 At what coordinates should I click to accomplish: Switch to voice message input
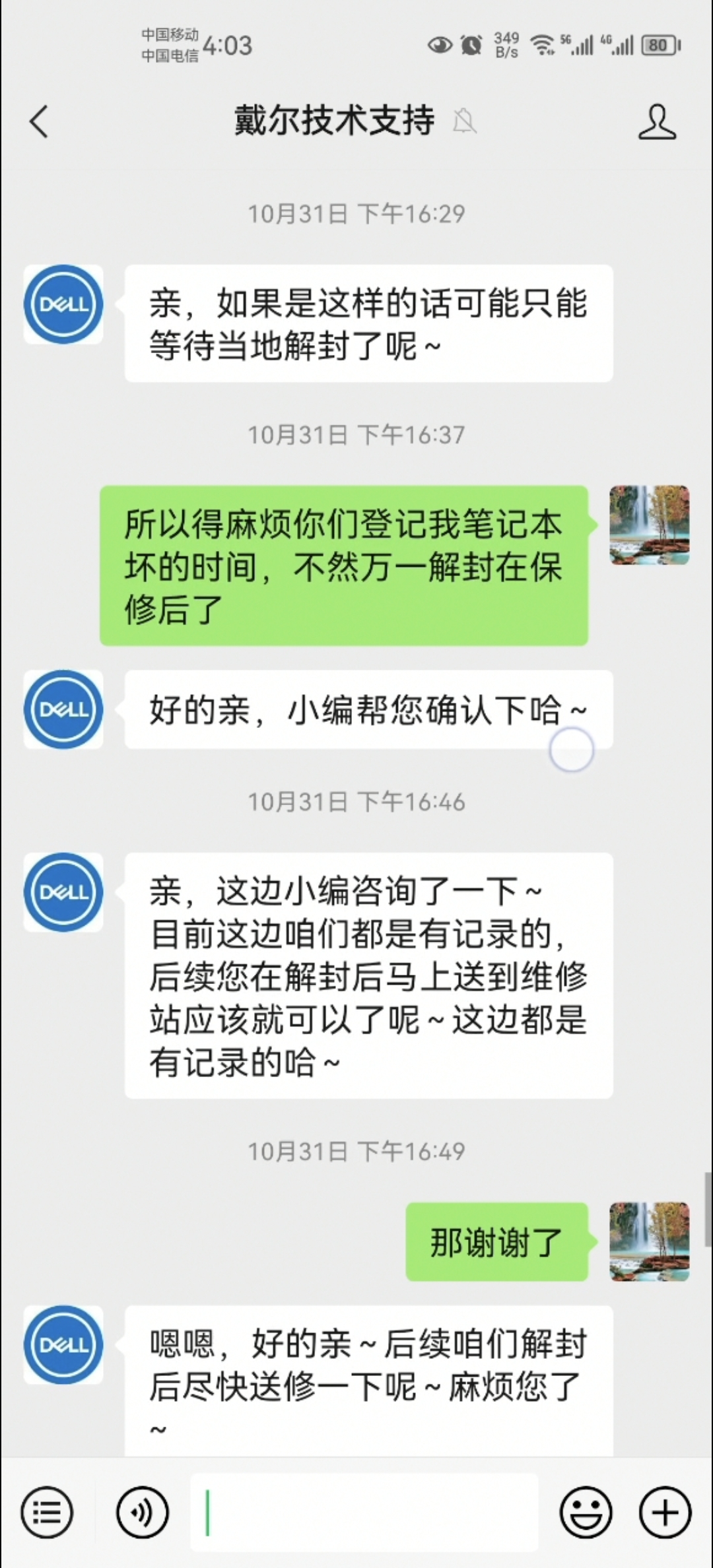coord(143,1512)
